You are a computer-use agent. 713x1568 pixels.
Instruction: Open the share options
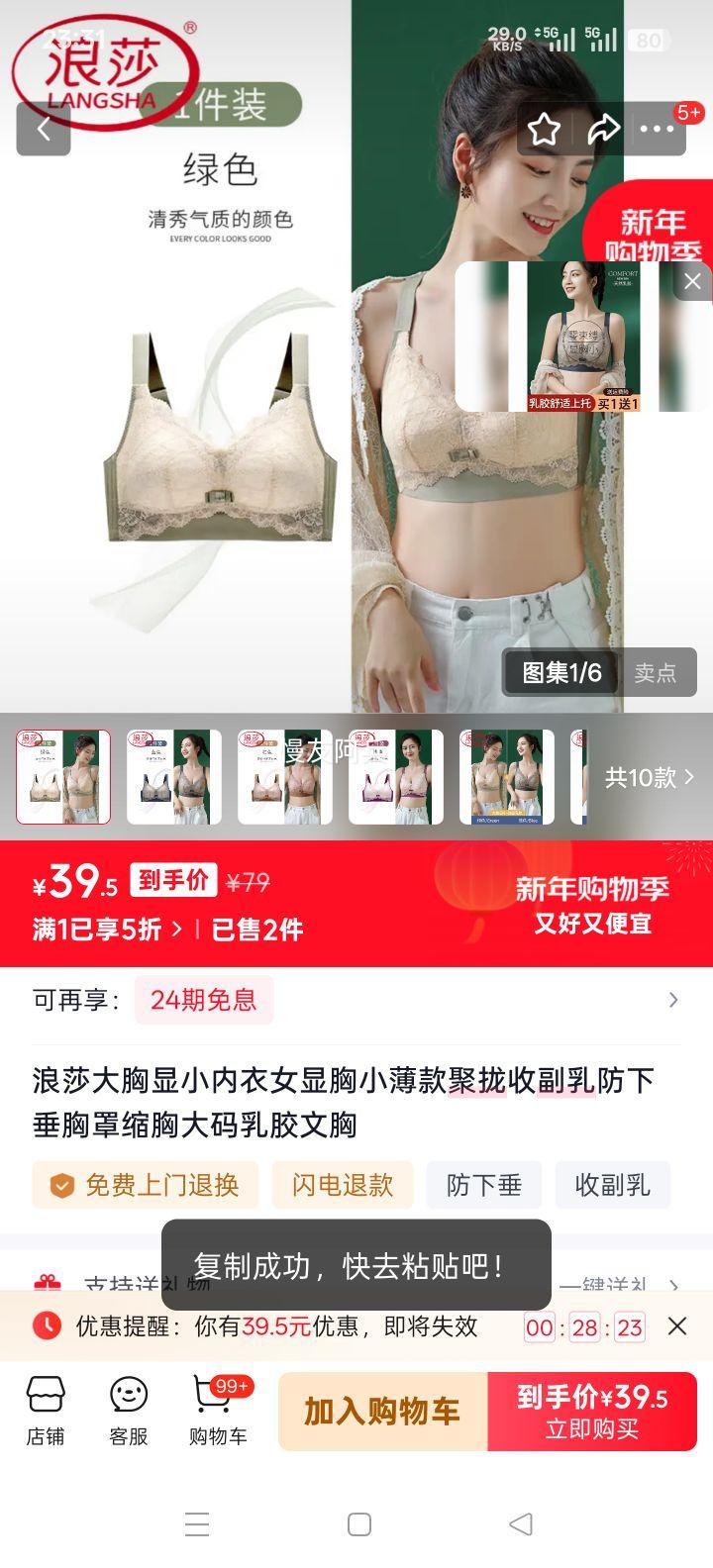tap(603, 128)
